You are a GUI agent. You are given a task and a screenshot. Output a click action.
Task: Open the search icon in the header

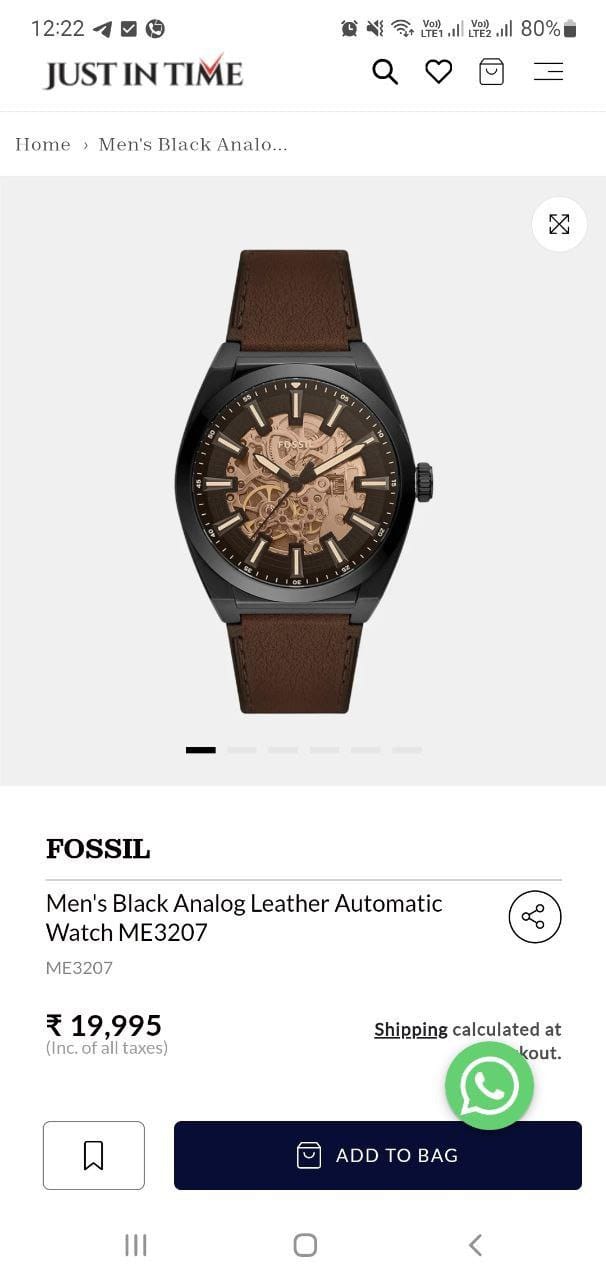coord(385,72)
